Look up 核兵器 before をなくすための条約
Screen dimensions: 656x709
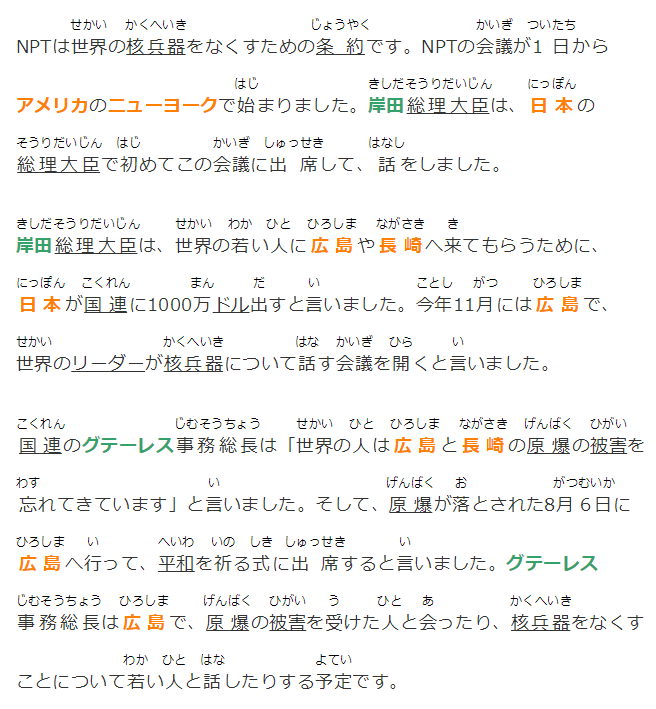pyautogui.click(x=156, y=47)
